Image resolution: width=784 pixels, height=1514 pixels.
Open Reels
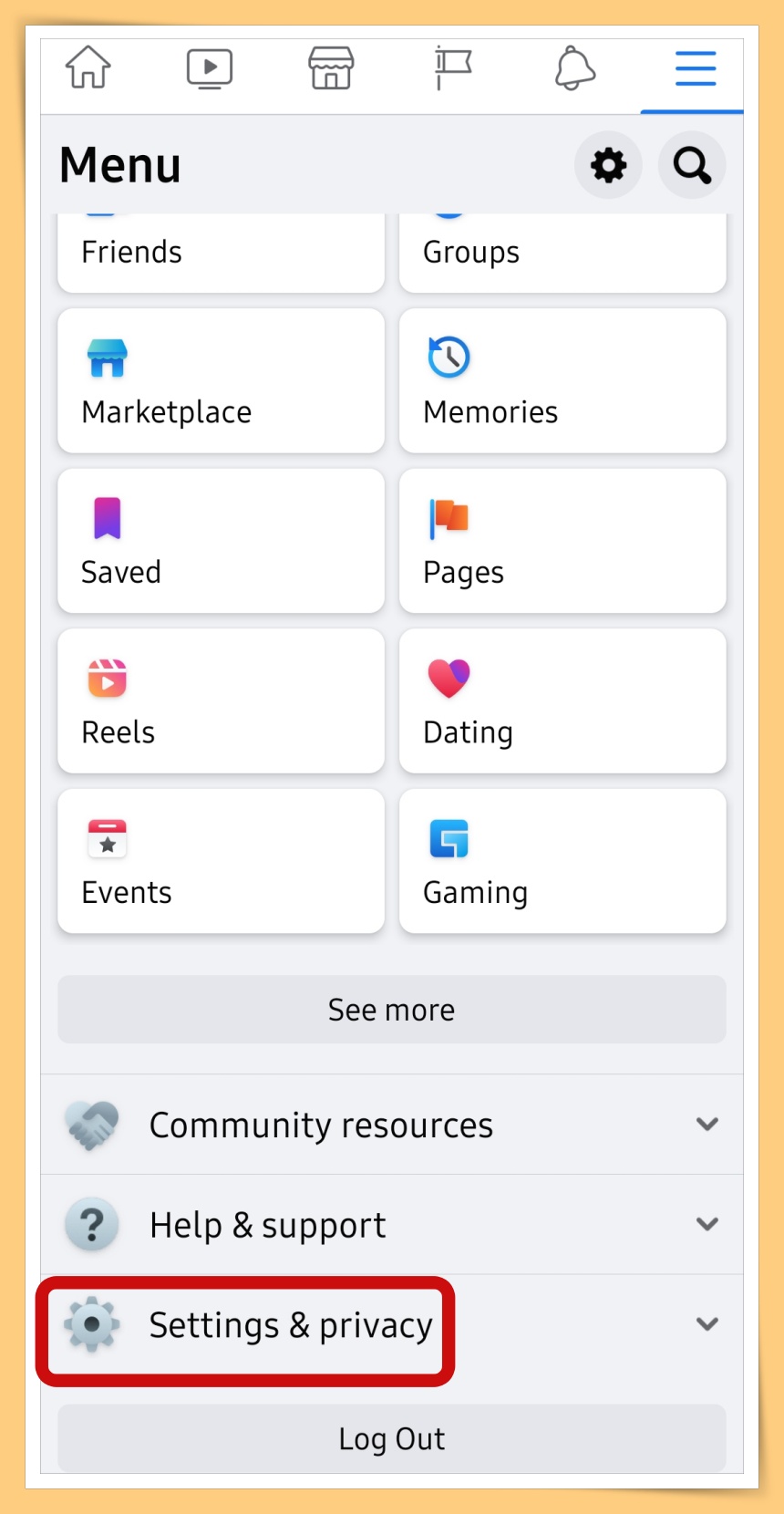point(221,701)
